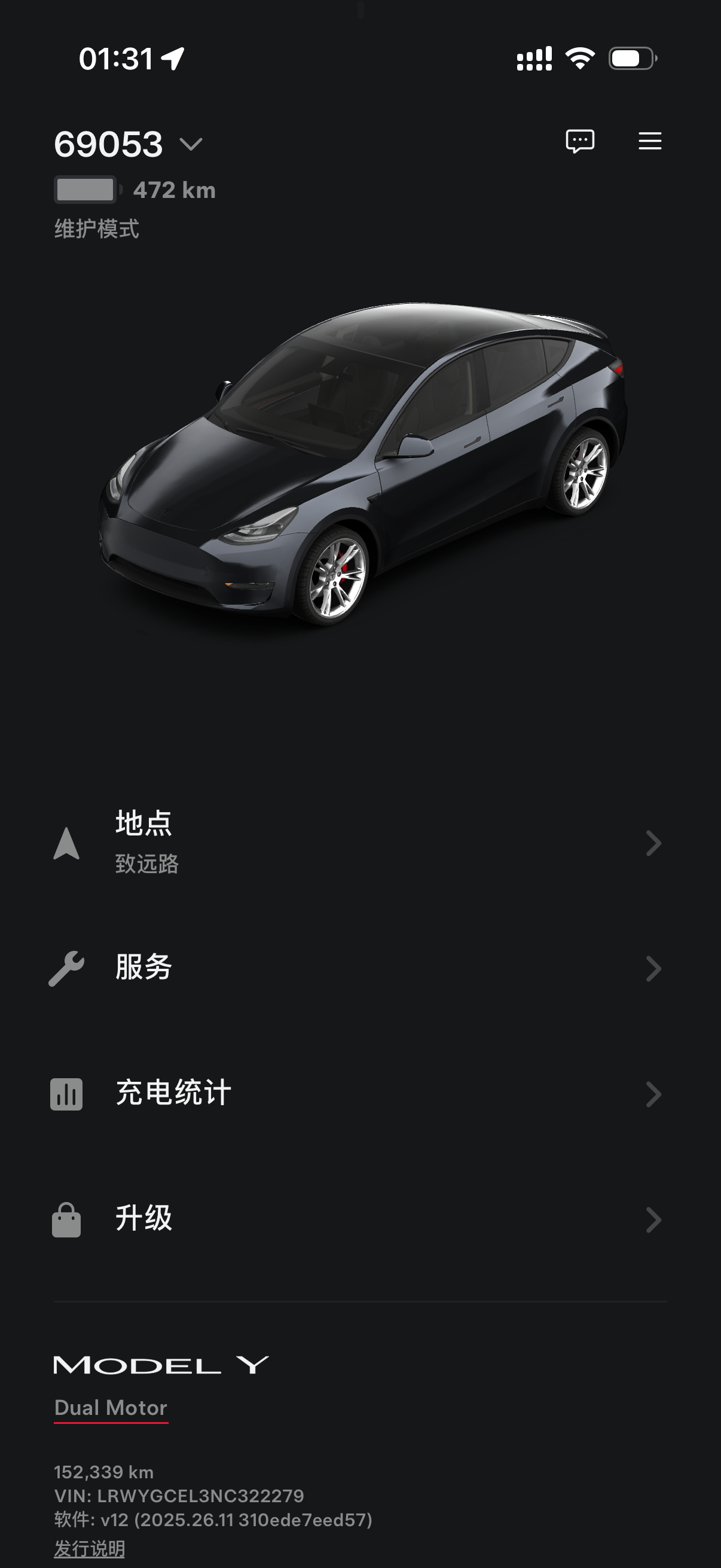Image resolution: width=721 pixels, height=1568 pixels.
Task: Select the navigation arrow location icon
Action: [x=66, y=843]
